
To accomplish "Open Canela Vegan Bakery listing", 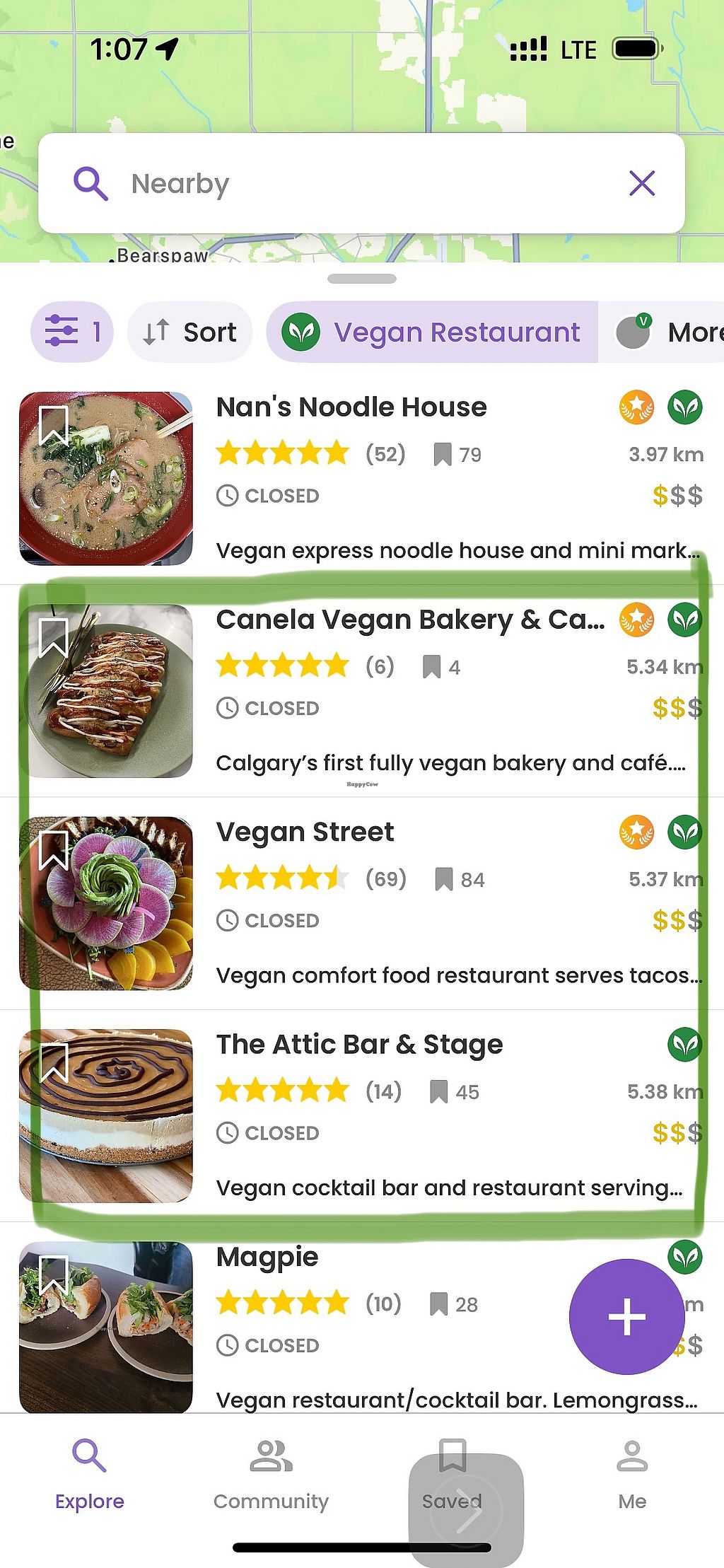I will point(410,620).
